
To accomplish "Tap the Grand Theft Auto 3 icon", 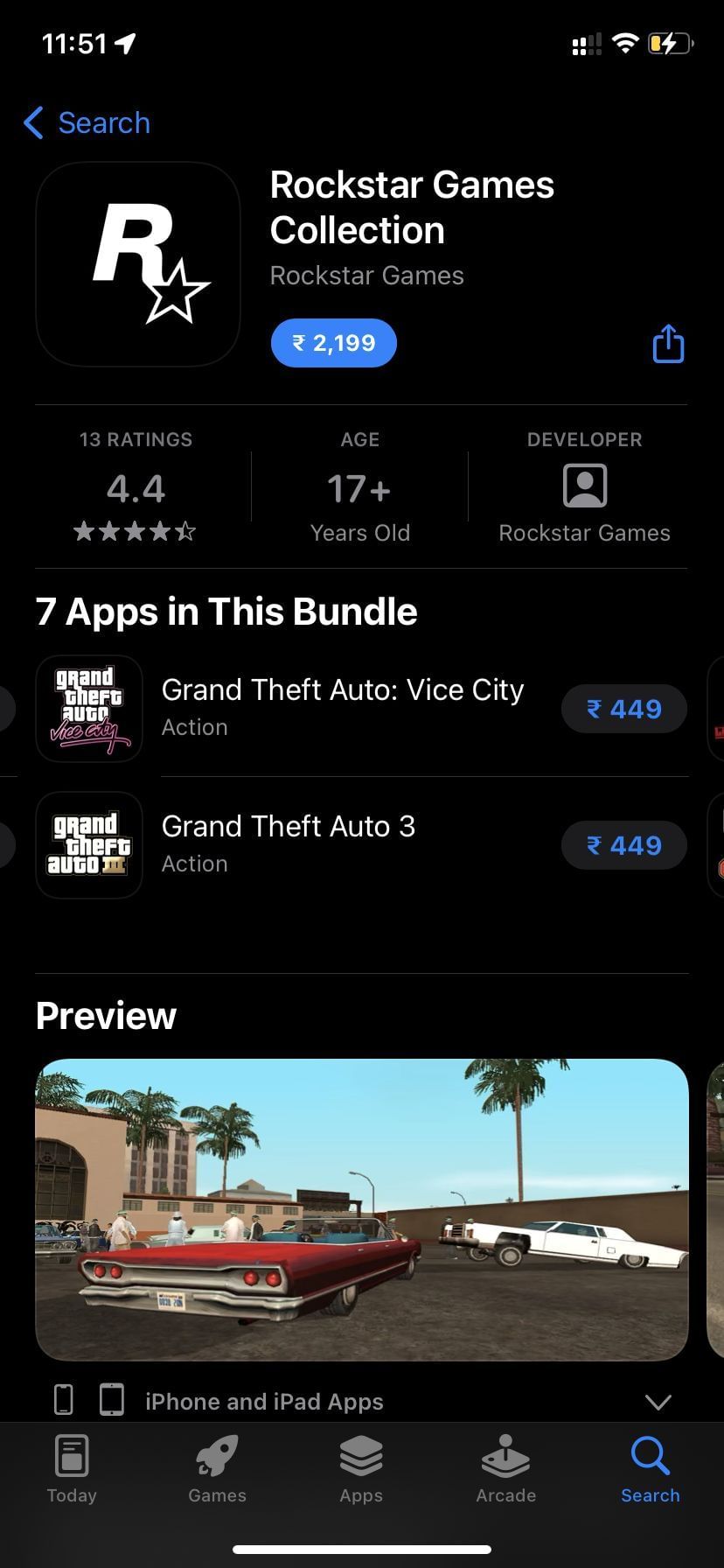I will tap(89, 845).
